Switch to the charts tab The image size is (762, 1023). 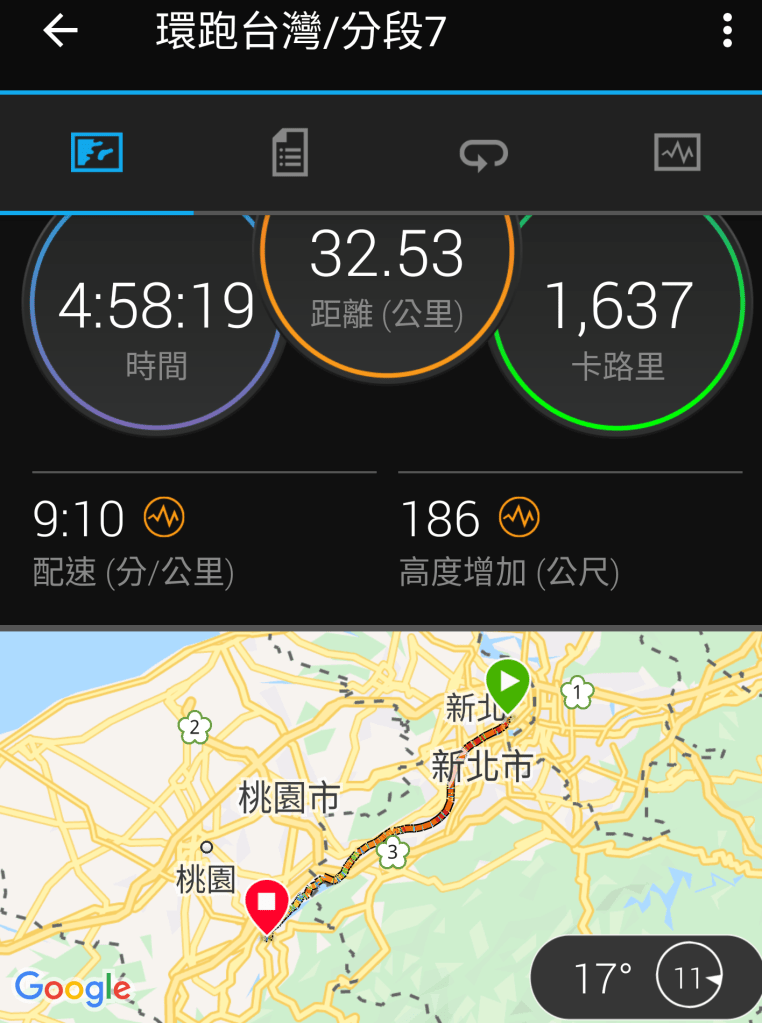coord(677,153)
